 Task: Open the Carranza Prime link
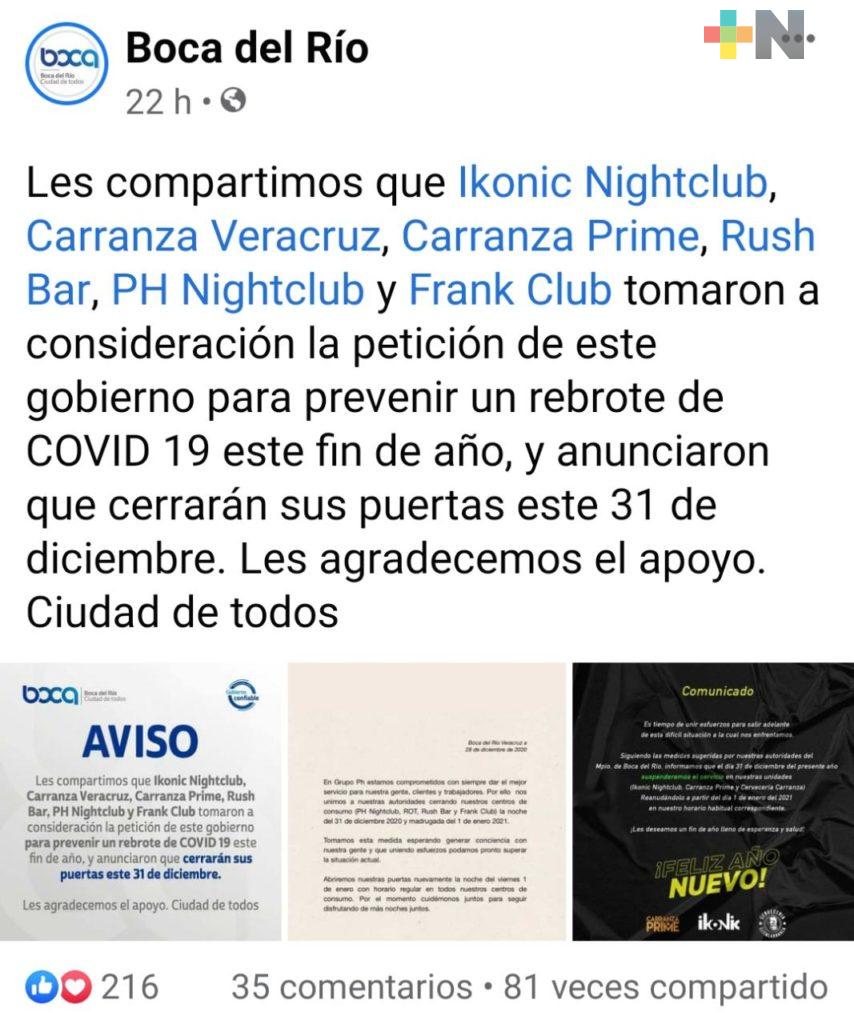[549, 237]
